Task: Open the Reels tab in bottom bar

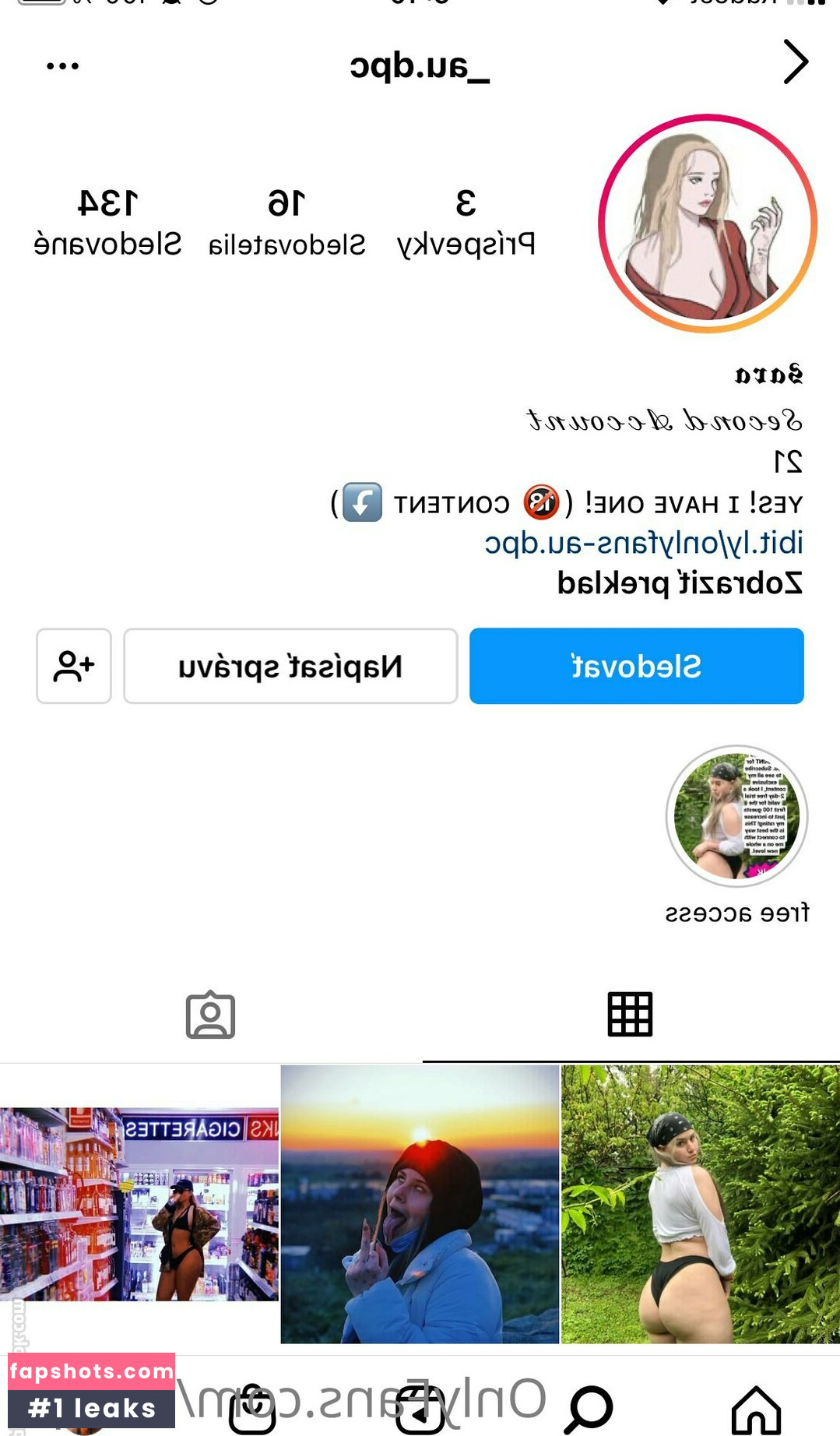Action: coord(420,1408)
